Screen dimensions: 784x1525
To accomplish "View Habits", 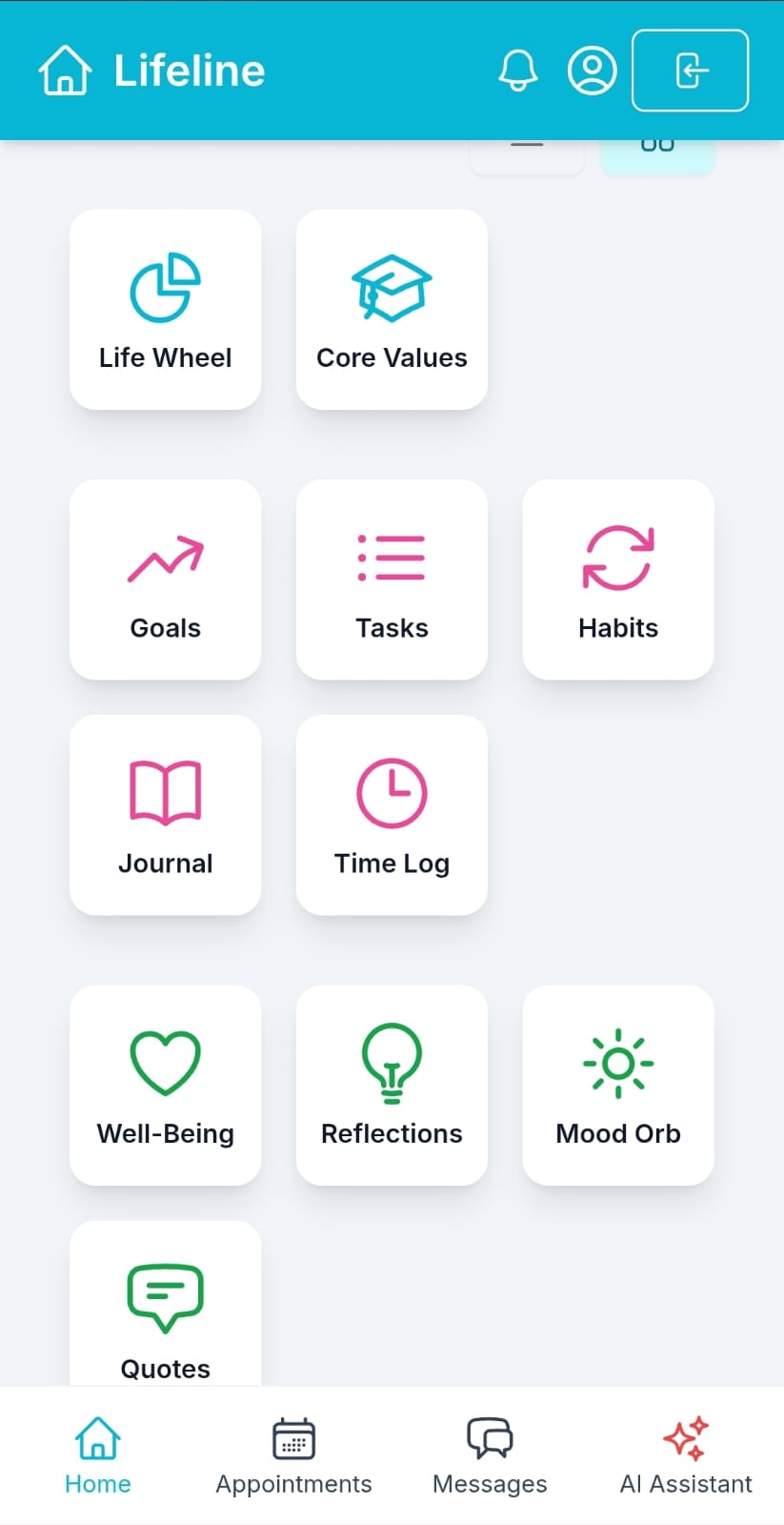I will pos(618,579).
